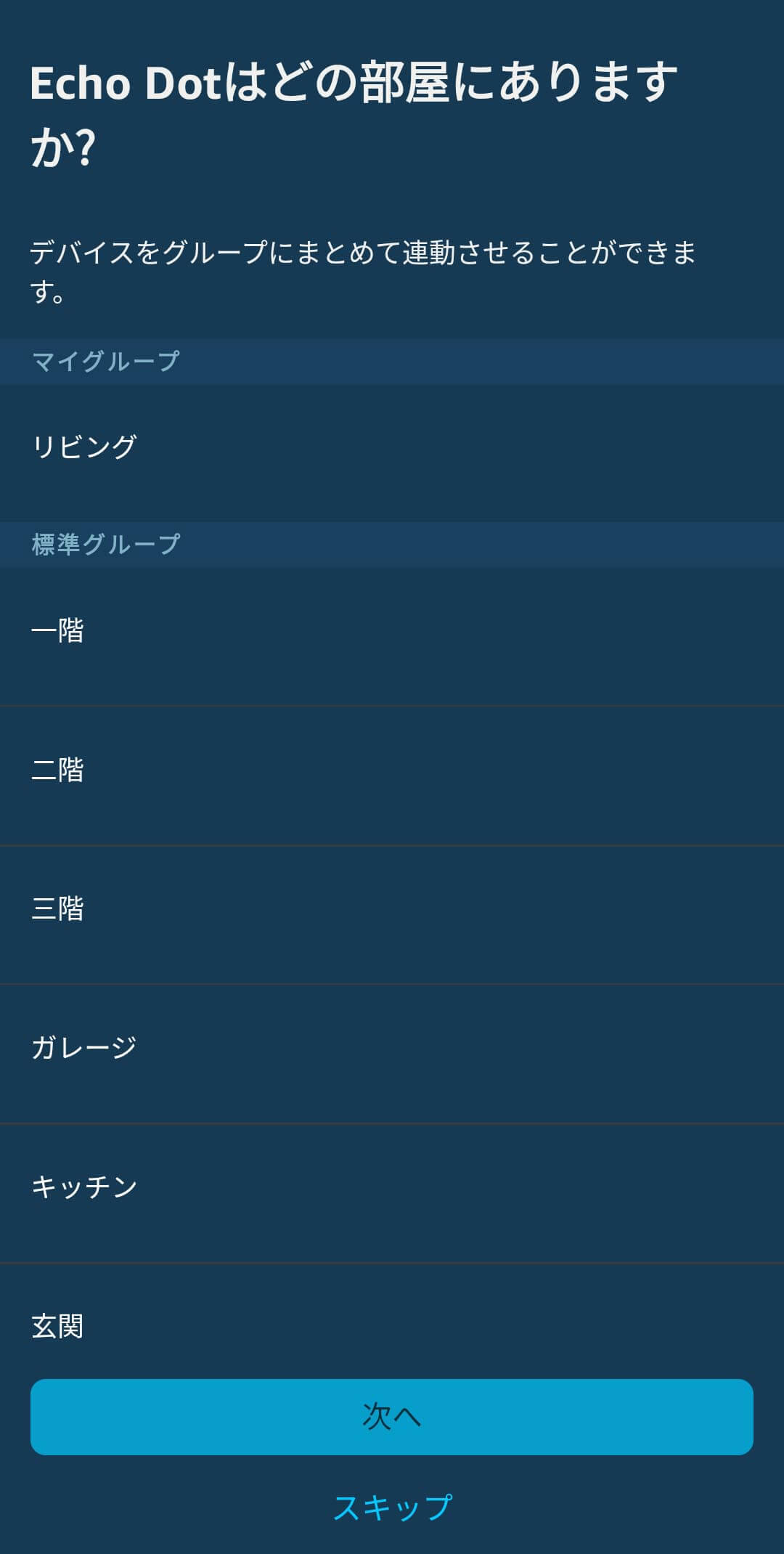Select キッチン as the room
This screenshot has width=784, height=1554.
[392, 1193]
